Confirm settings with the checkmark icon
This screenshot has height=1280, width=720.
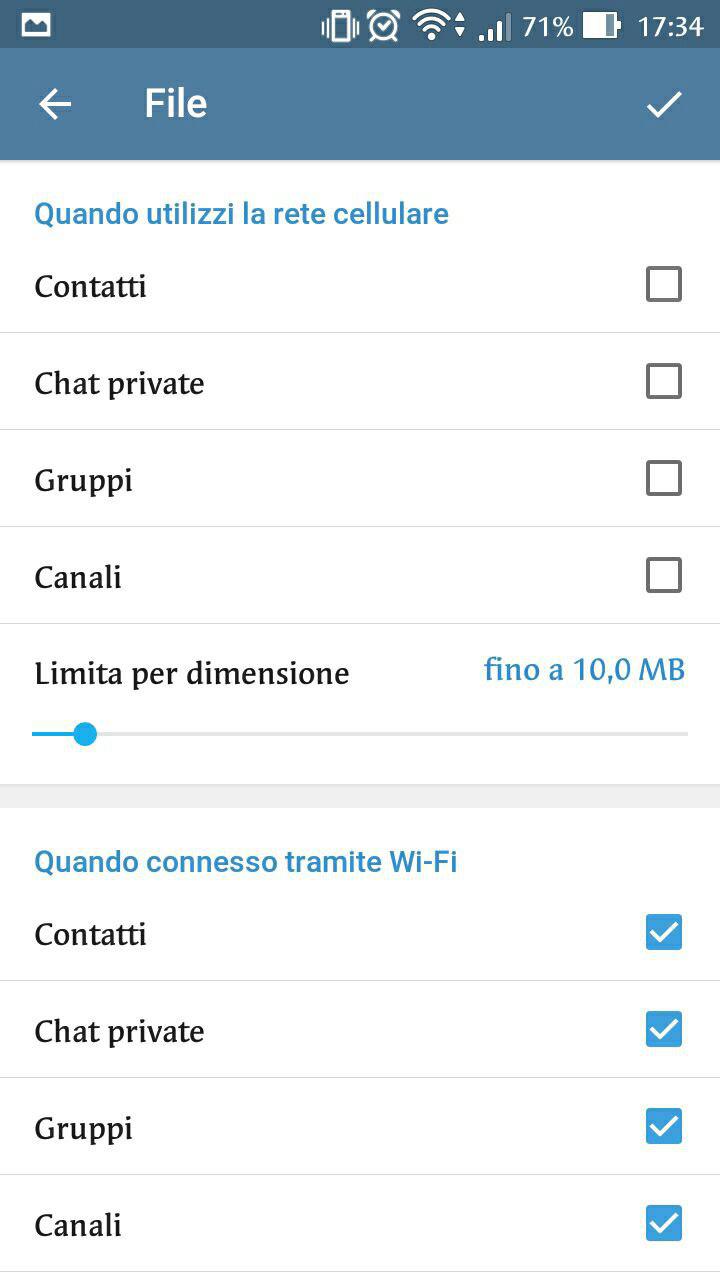click(664, 104)
